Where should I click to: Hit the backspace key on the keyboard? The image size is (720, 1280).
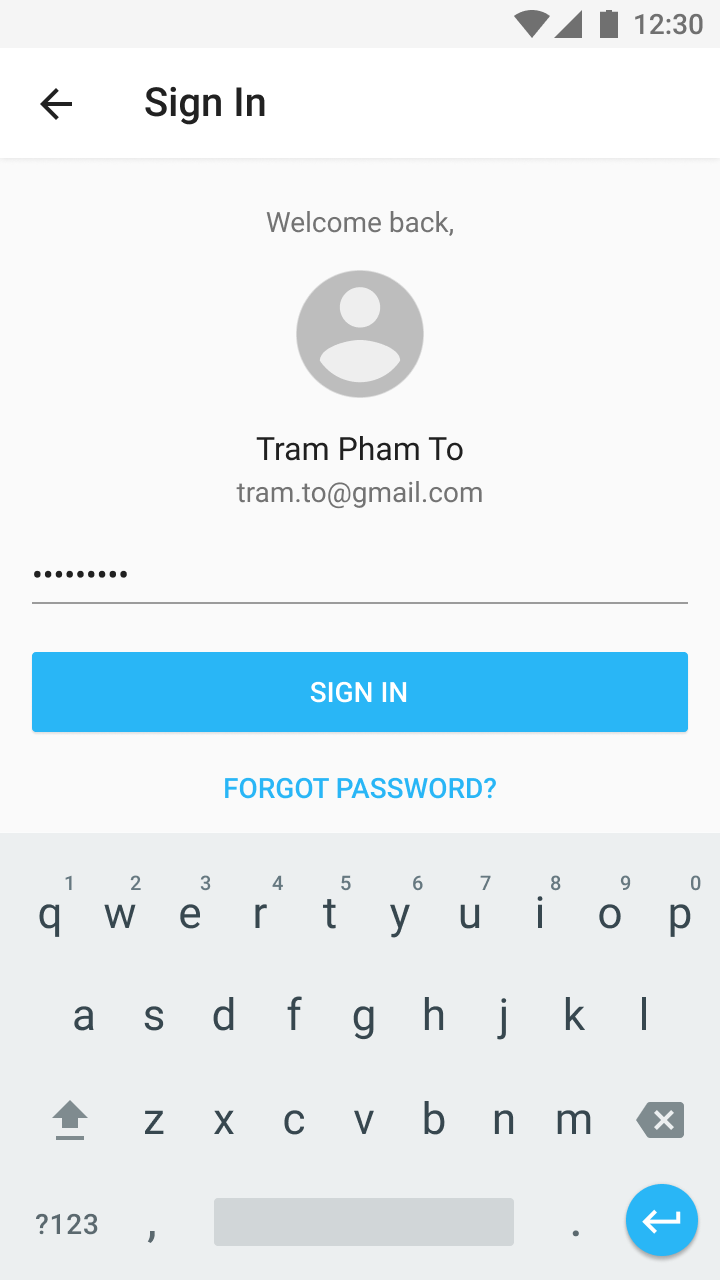tap(660, 1120)
